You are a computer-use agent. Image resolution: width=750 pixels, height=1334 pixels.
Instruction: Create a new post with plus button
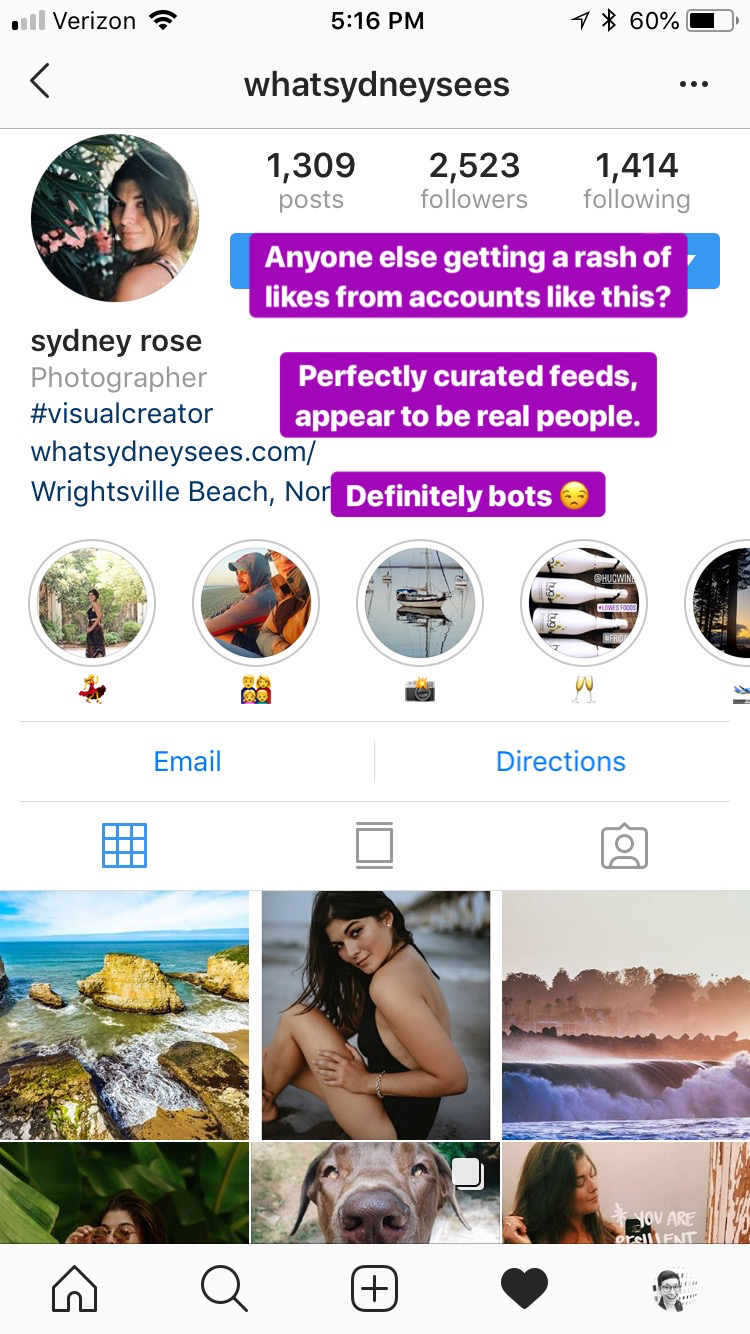tap(374, 1288)
